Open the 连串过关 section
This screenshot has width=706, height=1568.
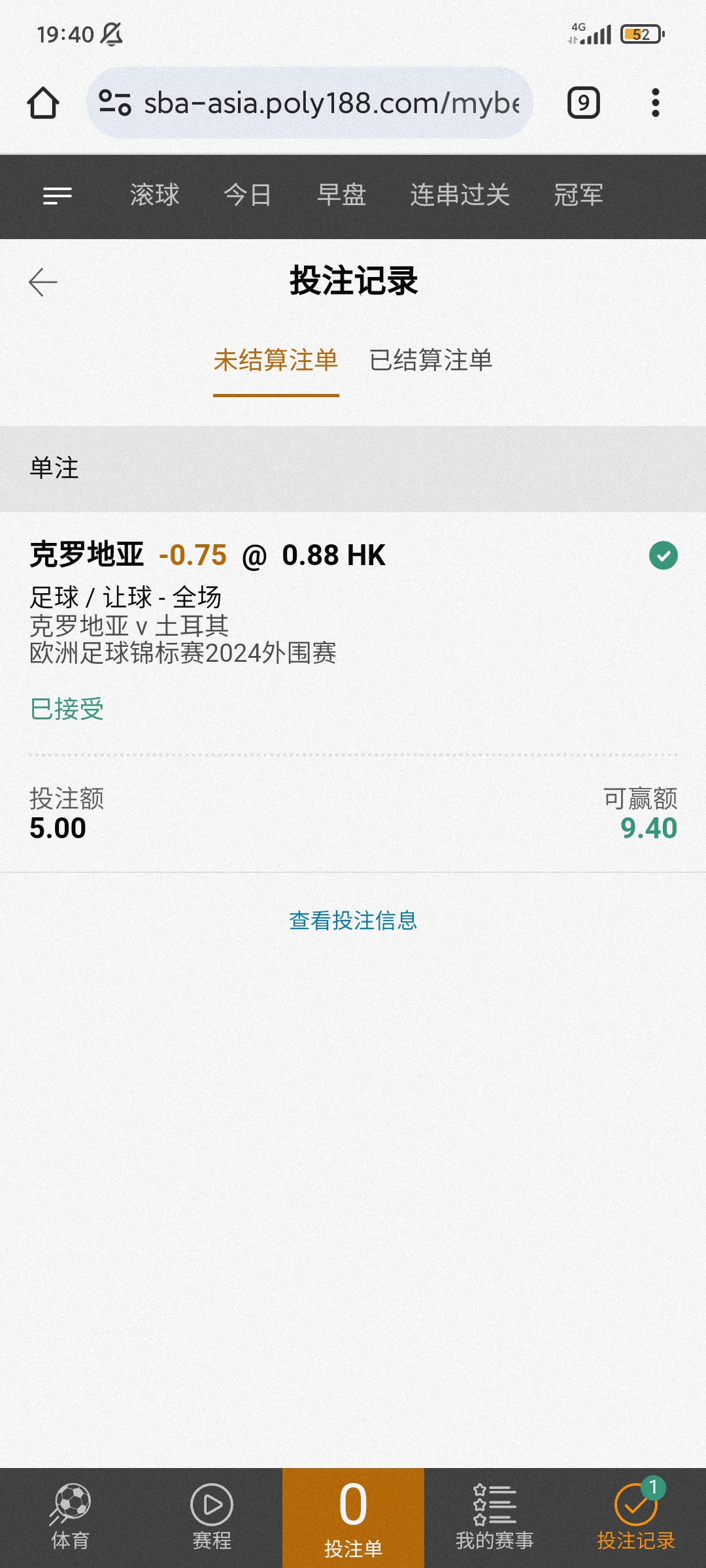point(460,195)
